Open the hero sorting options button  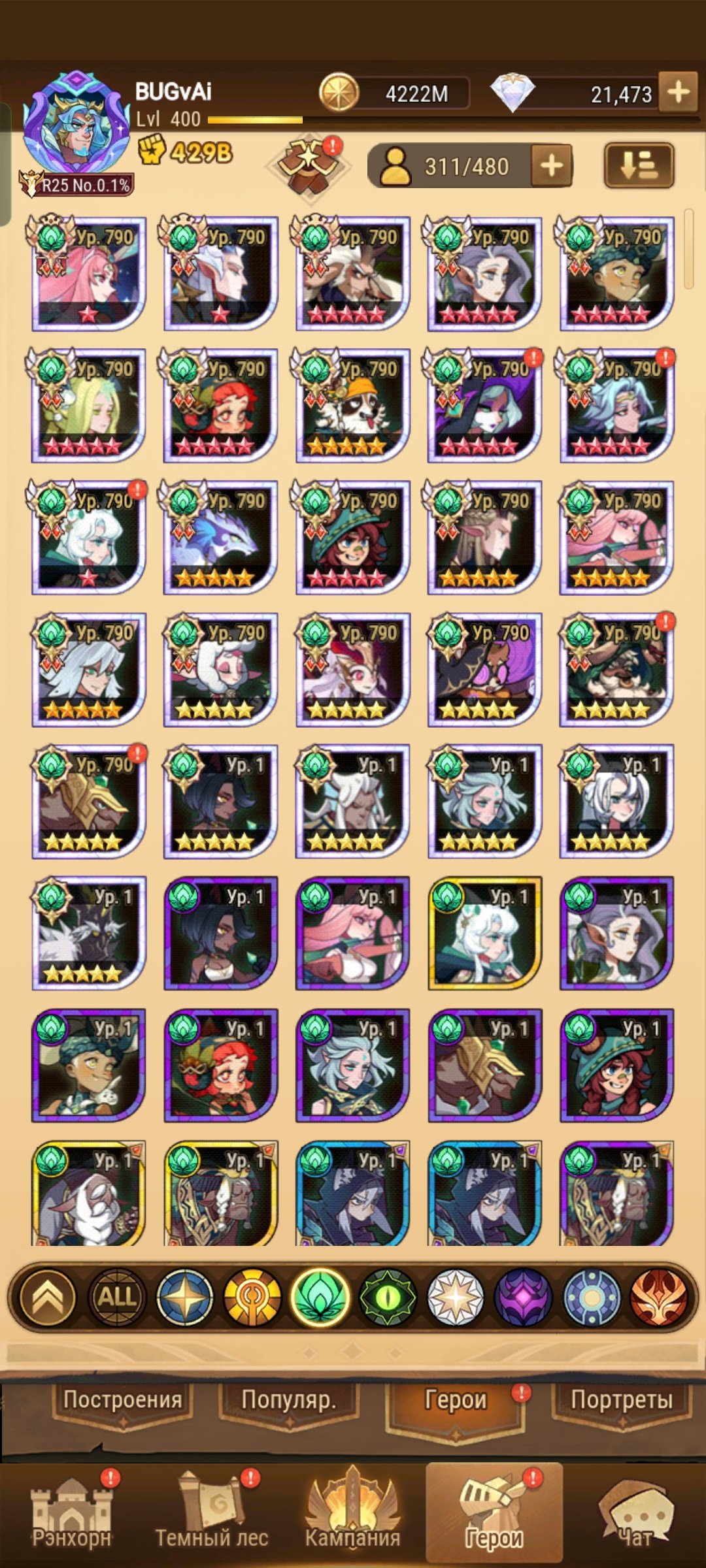639,165
